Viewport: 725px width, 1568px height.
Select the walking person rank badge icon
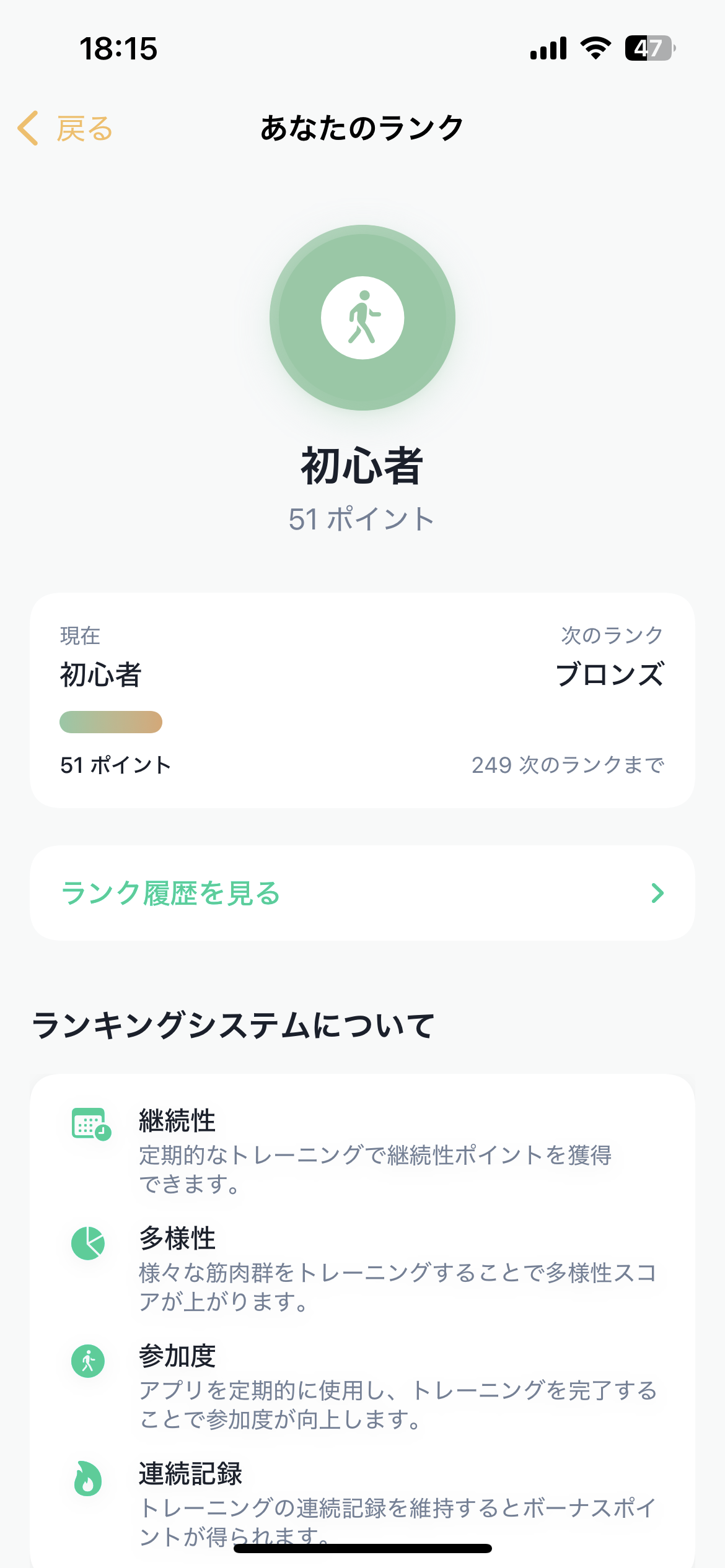click(362, 317)
